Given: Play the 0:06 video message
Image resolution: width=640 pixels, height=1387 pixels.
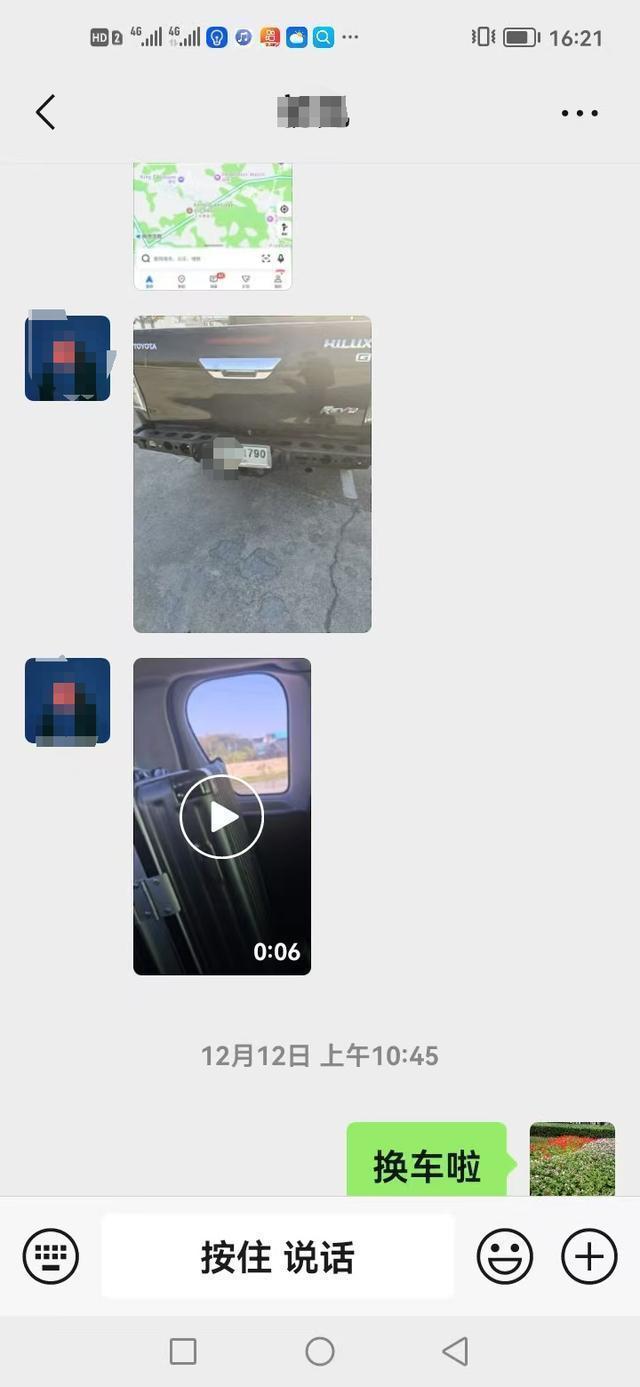Looking at the screenshot, I should 222,816.
